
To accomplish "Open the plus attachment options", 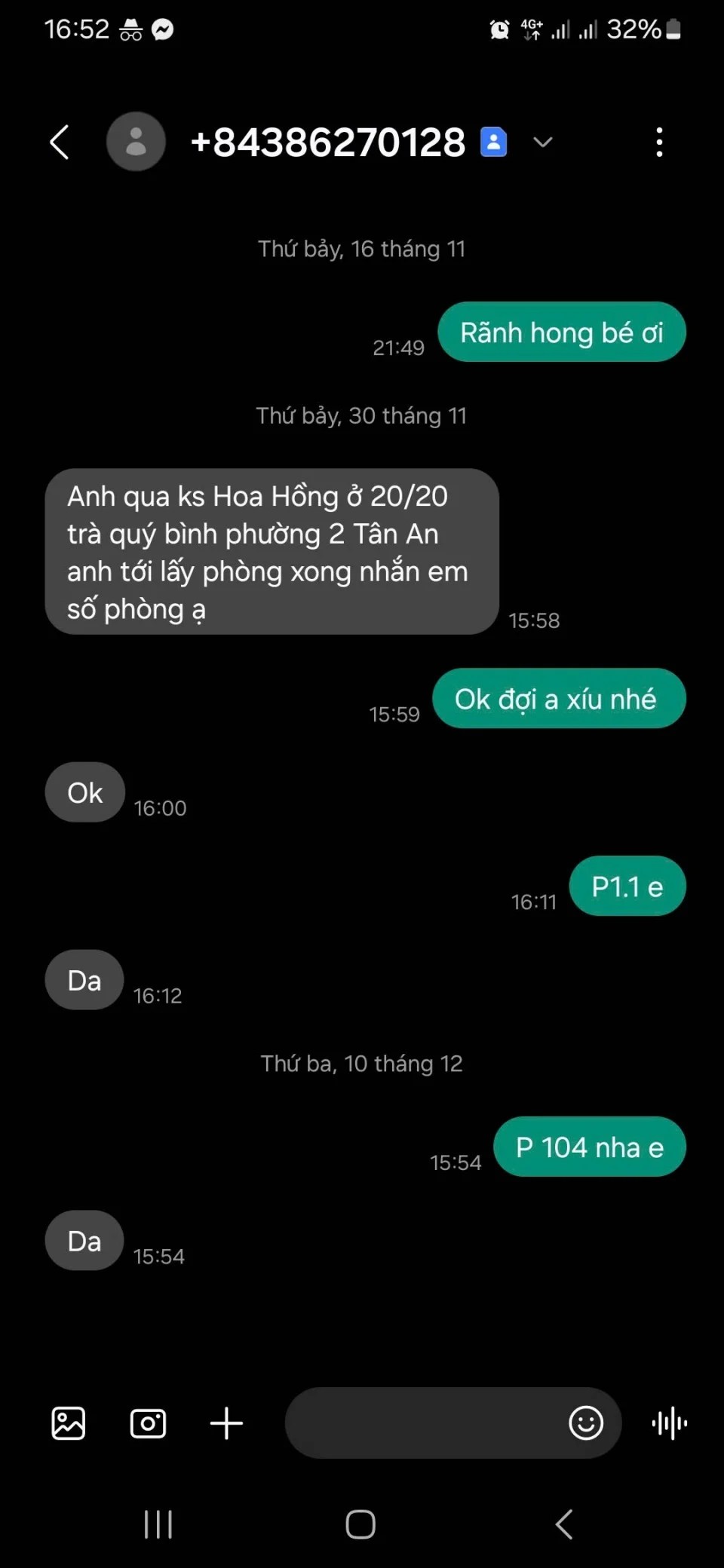I will pos(226,1423).
